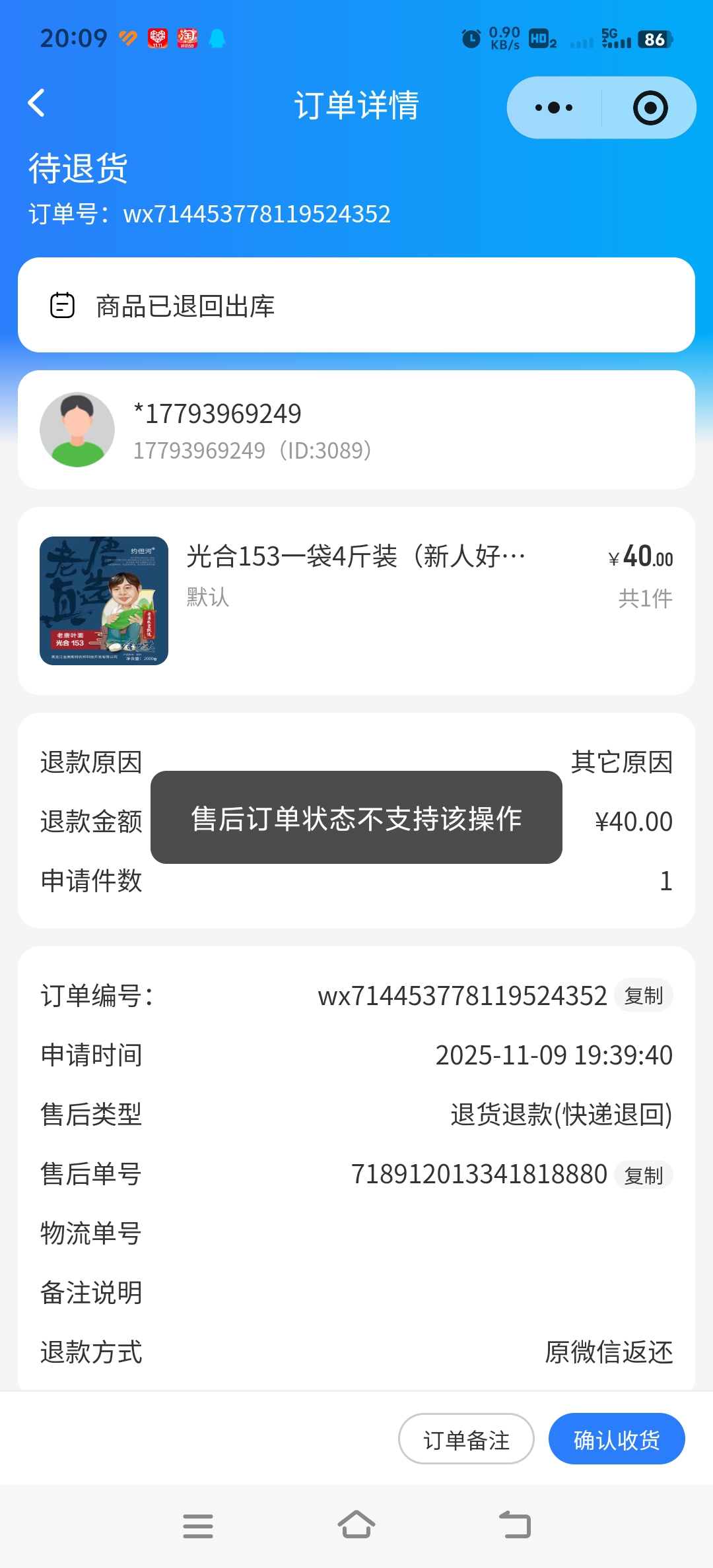Screen dimensions: 713x1568
Task: Confirm receipt with 确认收货
Action: coord(616,1439)
